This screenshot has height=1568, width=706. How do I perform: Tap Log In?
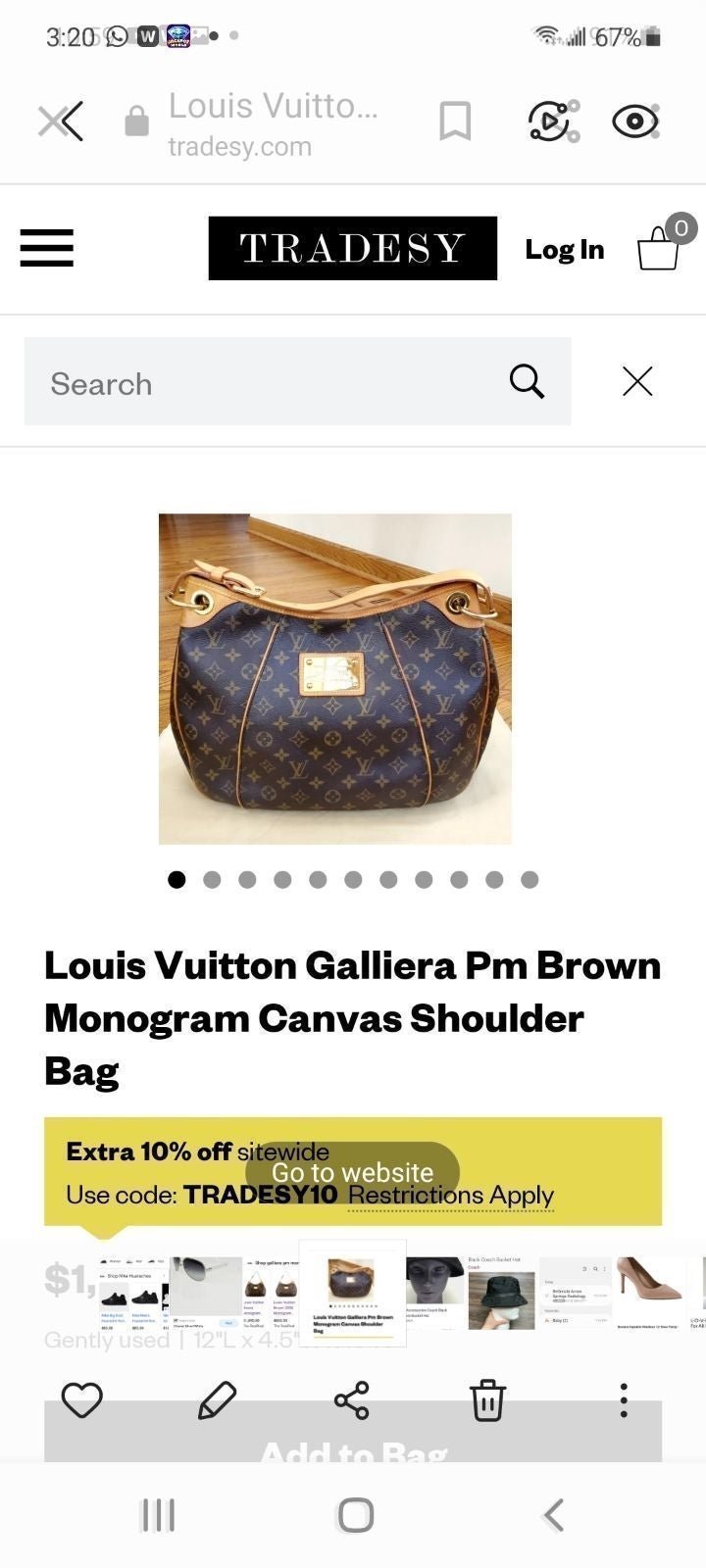coord(564,250)
